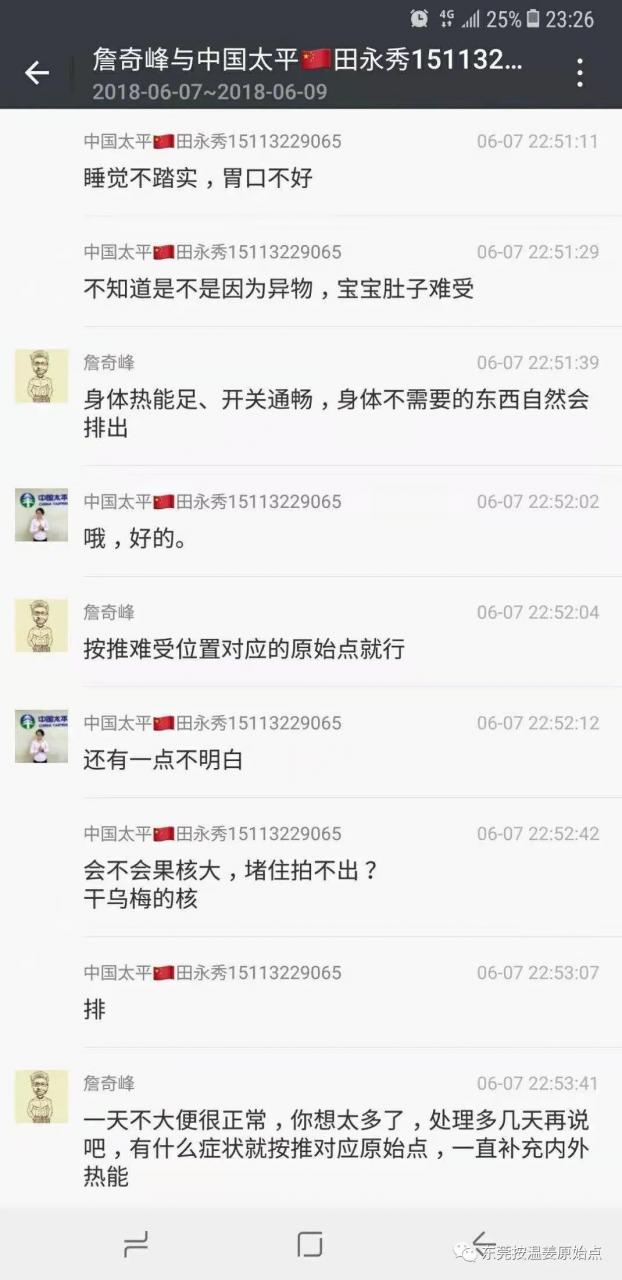The width and height of the screenshot is (622, 1280).
Task: Tap the system home button
Action: tap(310, 1244)
